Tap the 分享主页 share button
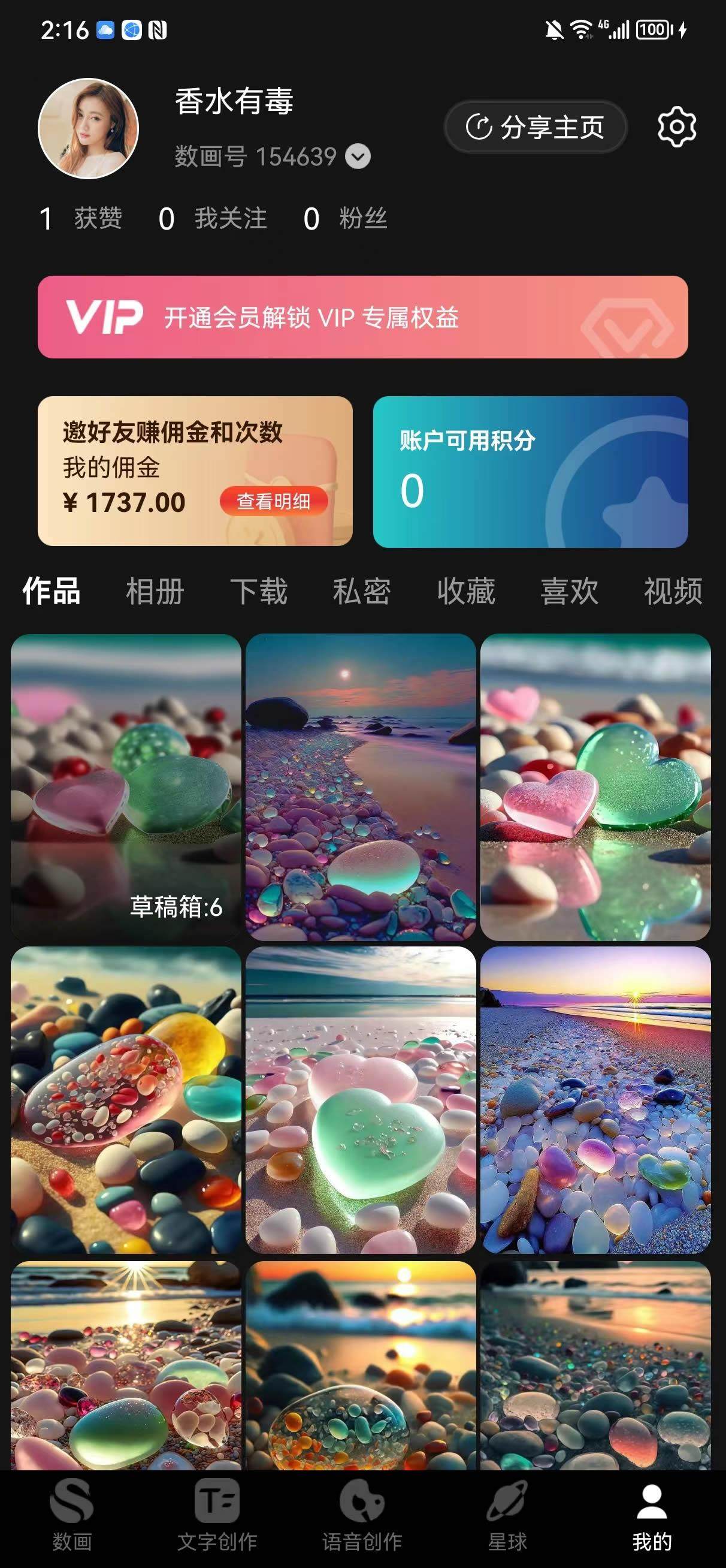The height and width of the screenshot is (1568, 726). 535,127
